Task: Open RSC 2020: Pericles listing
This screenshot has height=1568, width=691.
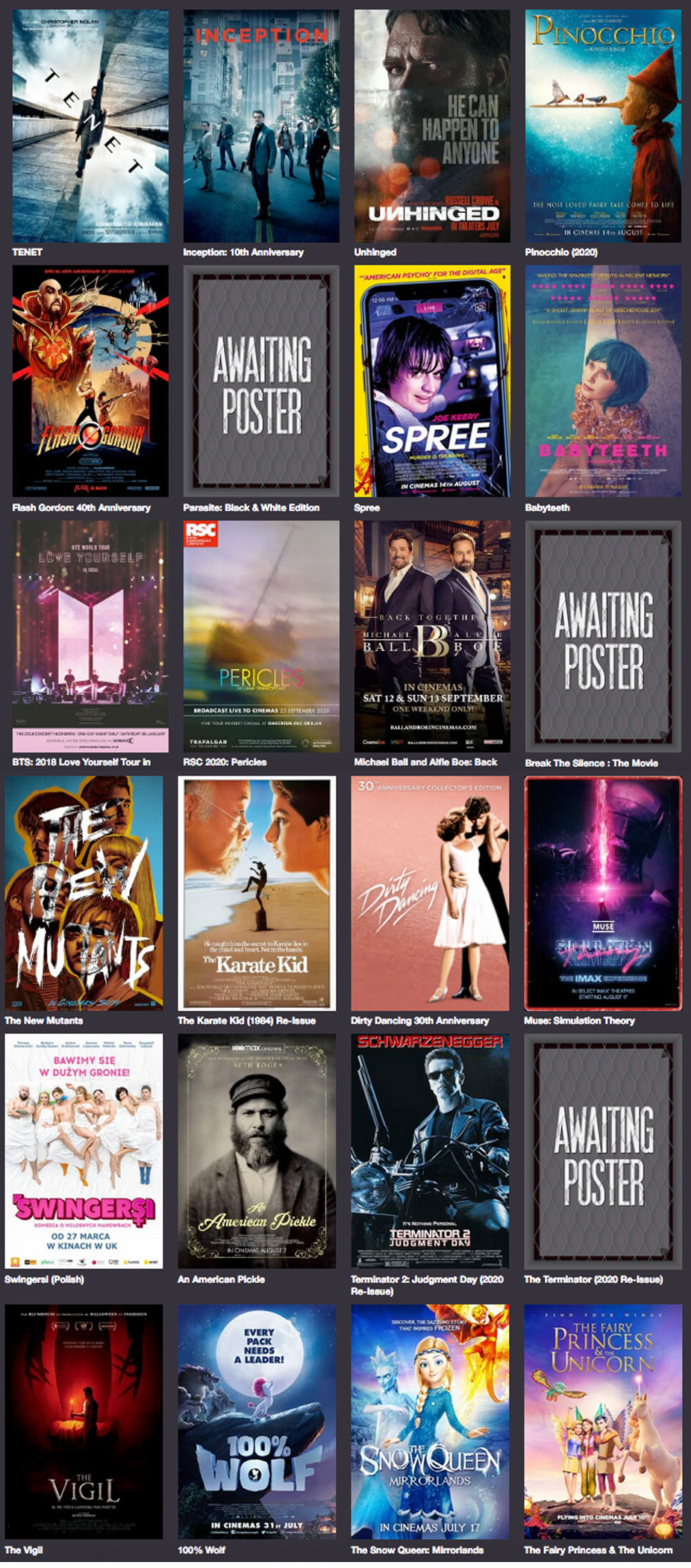Action: (x=261, y=636)
